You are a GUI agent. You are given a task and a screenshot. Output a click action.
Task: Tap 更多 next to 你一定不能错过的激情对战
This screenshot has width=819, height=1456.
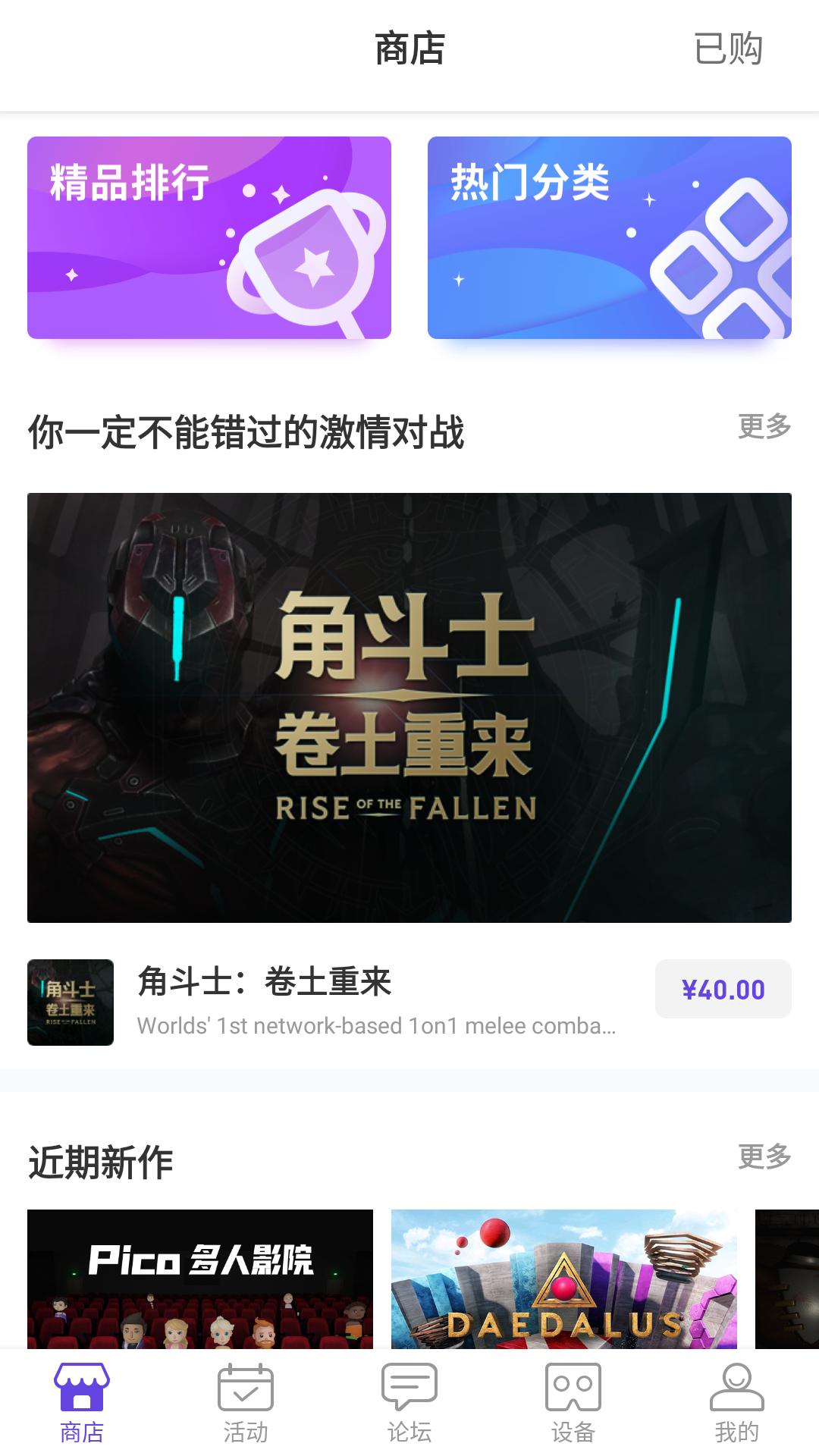(764, 426)
